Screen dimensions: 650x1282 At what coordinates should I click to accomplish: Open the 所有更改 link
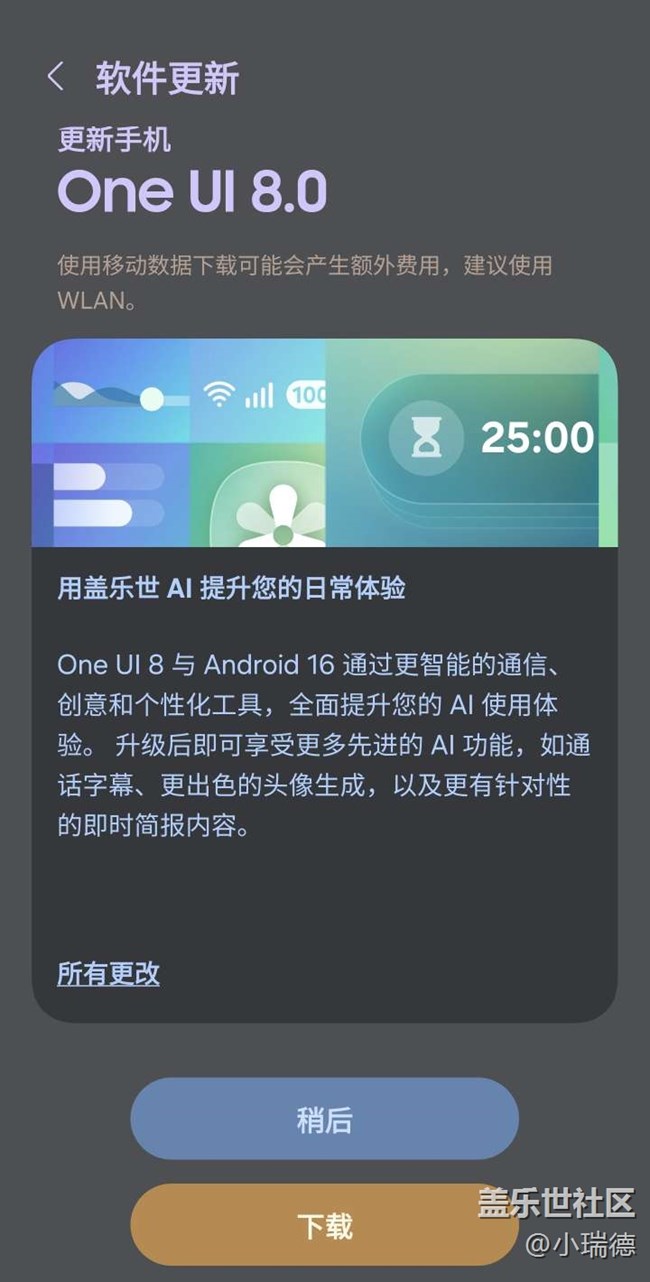click(x=108, y=973)
